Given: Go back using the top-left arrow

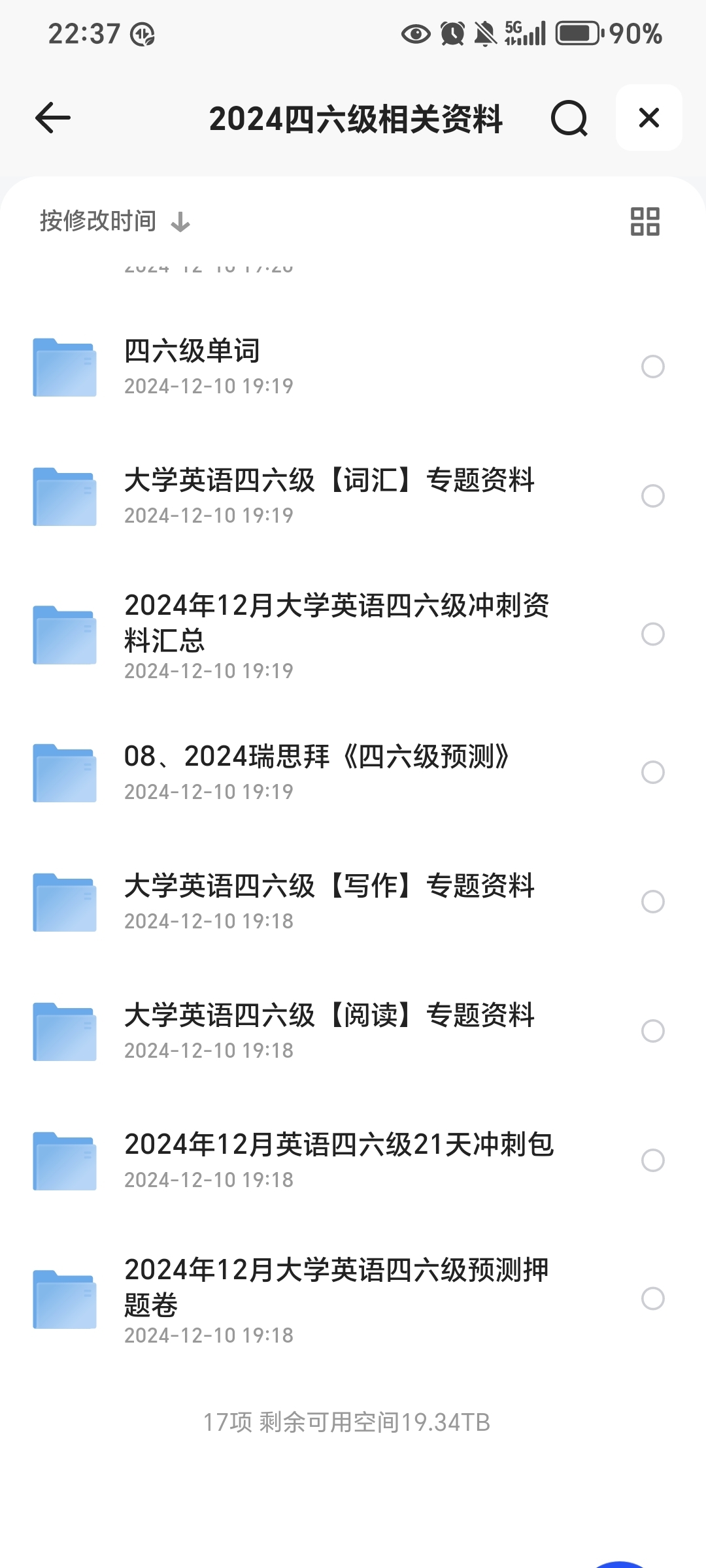Looking at the screenshot, I should (x=52, y=118).
